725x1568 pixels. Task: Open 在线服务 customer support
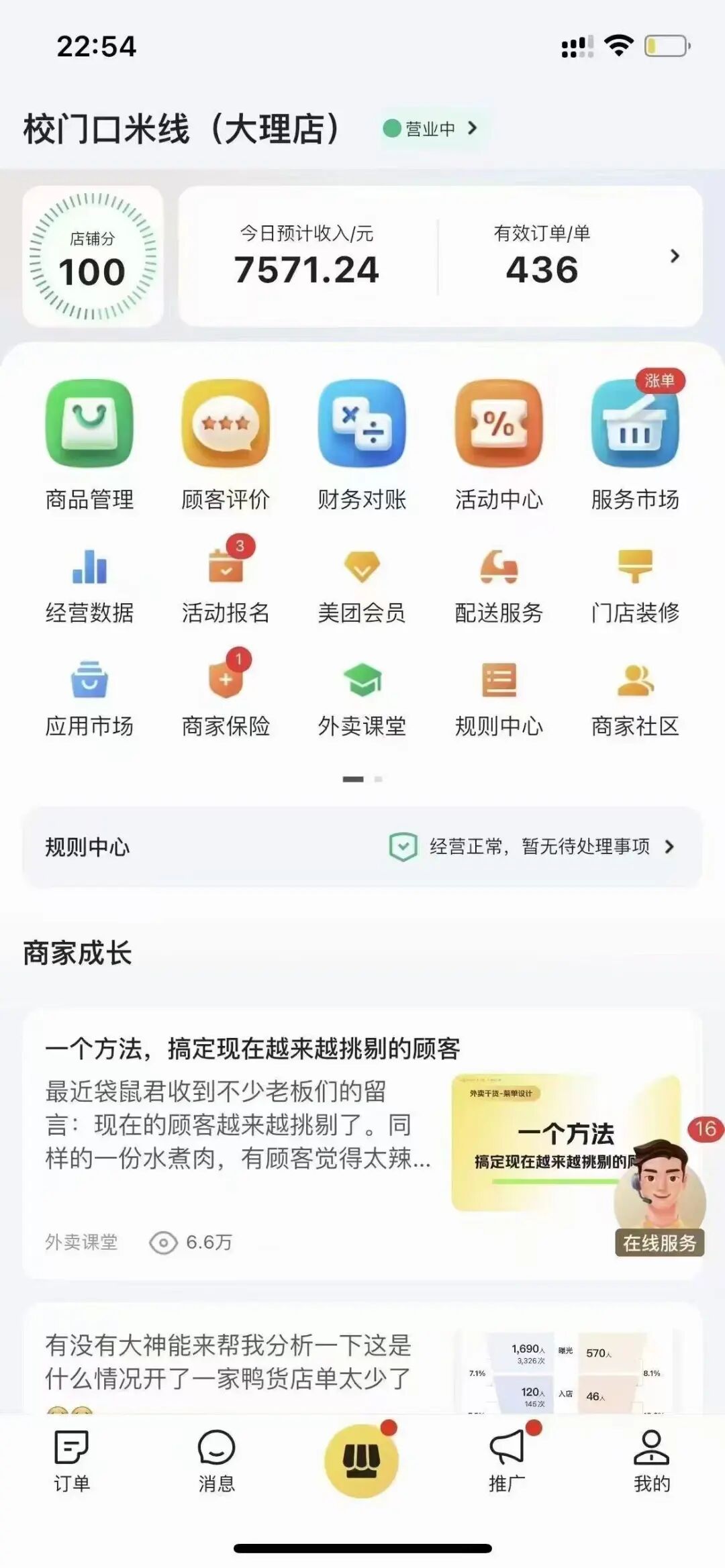[660, 1198]
